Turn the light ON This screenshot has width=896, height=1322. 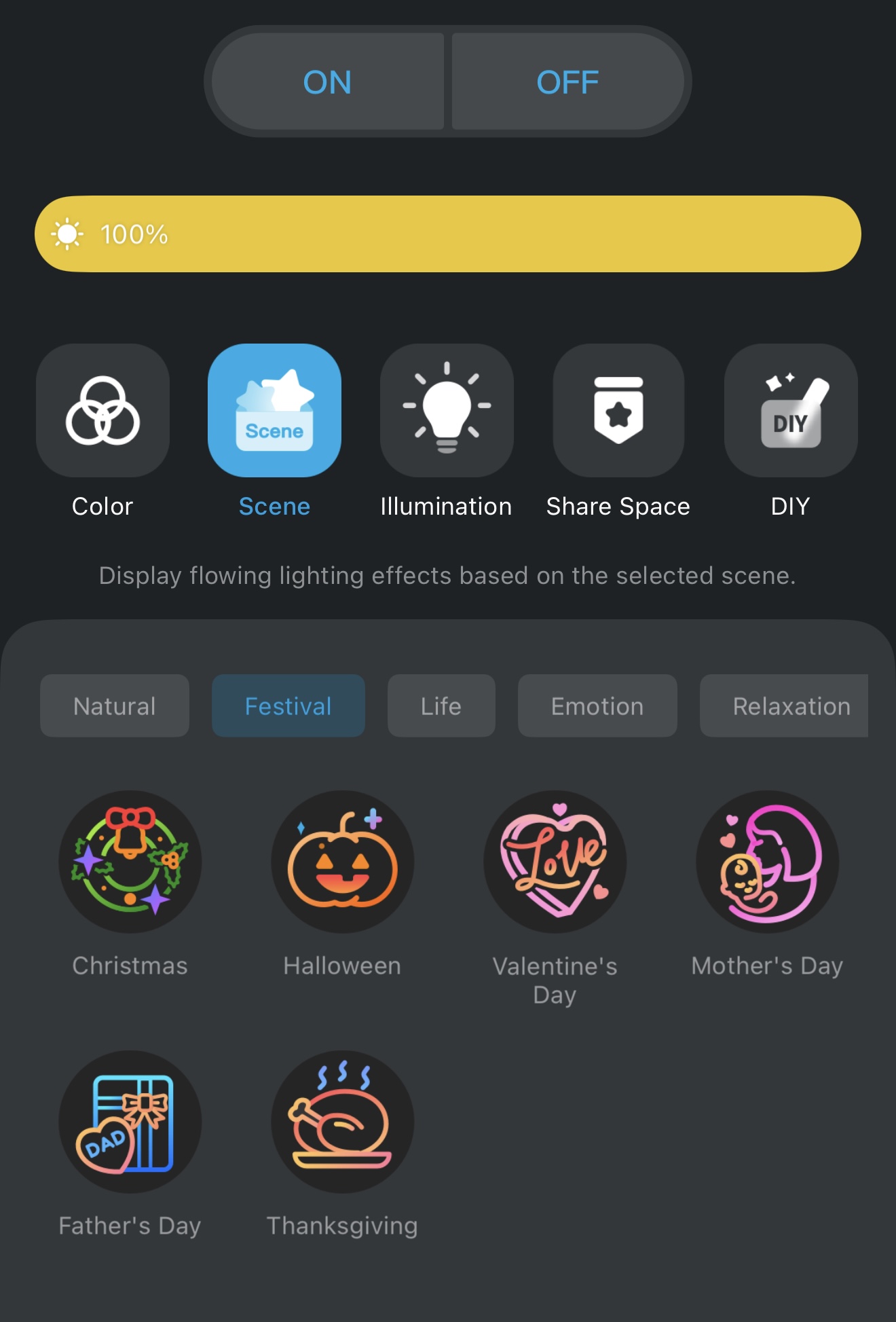click(x=327, y=81)
